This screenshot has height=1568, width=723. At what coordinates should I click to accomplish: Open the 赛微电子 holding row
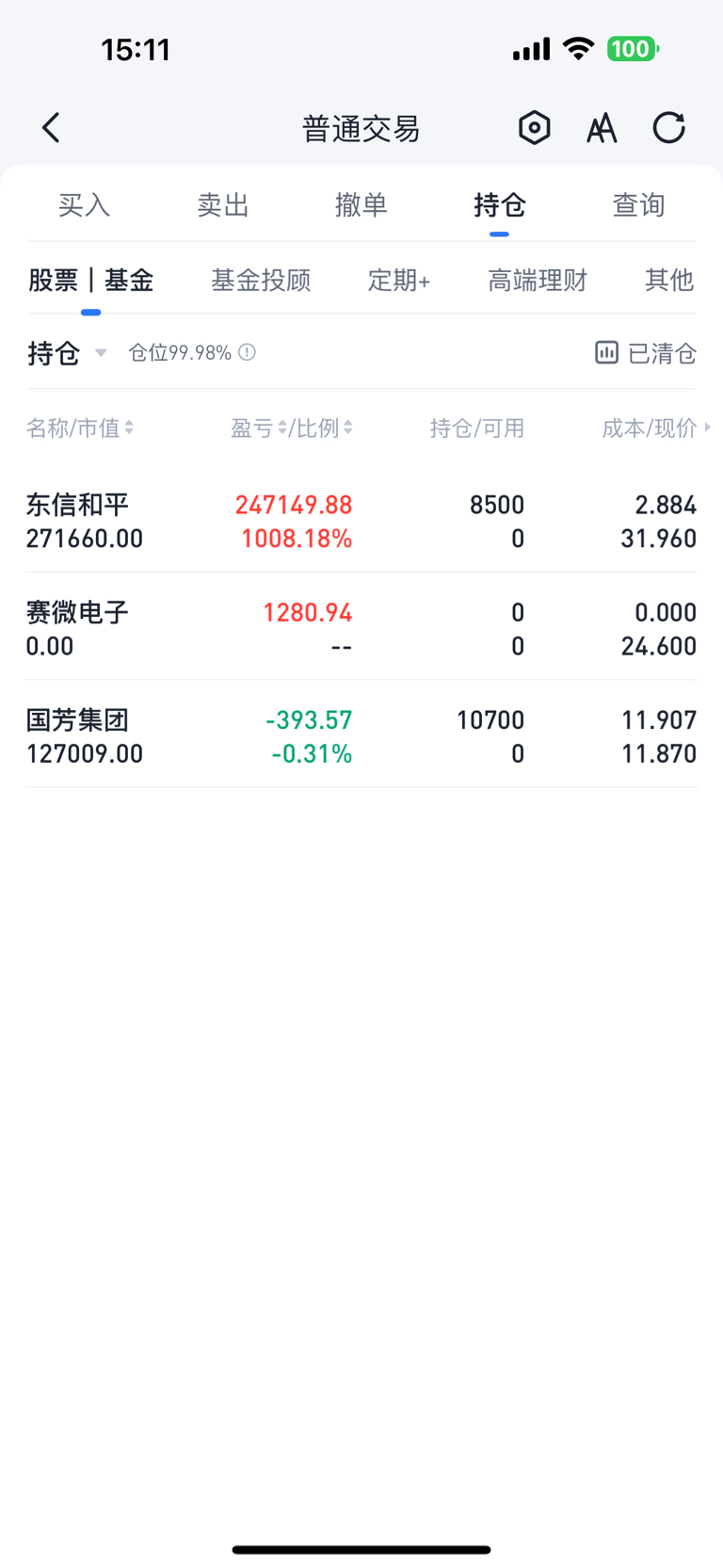point(361,628)
